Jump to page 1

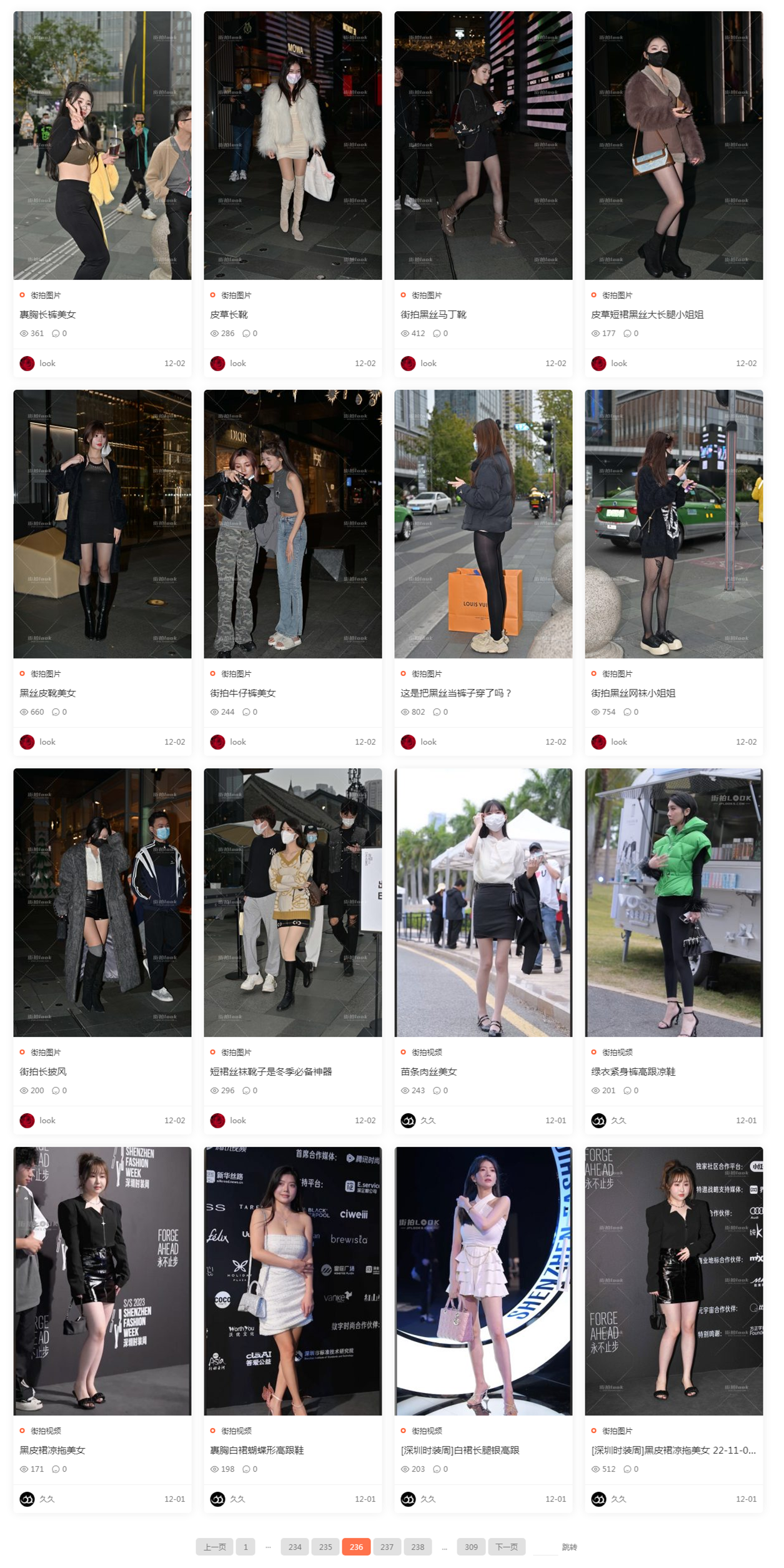click(x=246, y=1547)
